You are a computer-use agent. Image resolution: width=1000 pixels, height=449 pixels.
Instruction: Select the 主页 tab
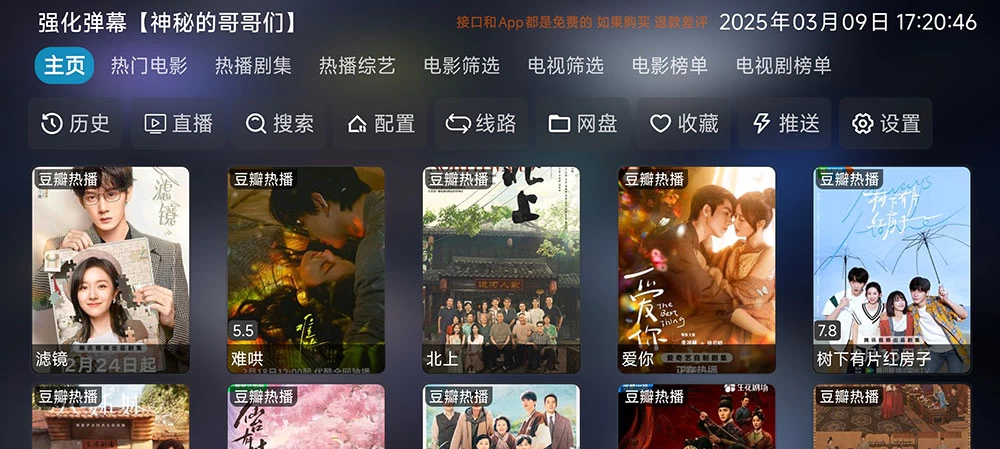pyautogui.click(x=65, y=66)
